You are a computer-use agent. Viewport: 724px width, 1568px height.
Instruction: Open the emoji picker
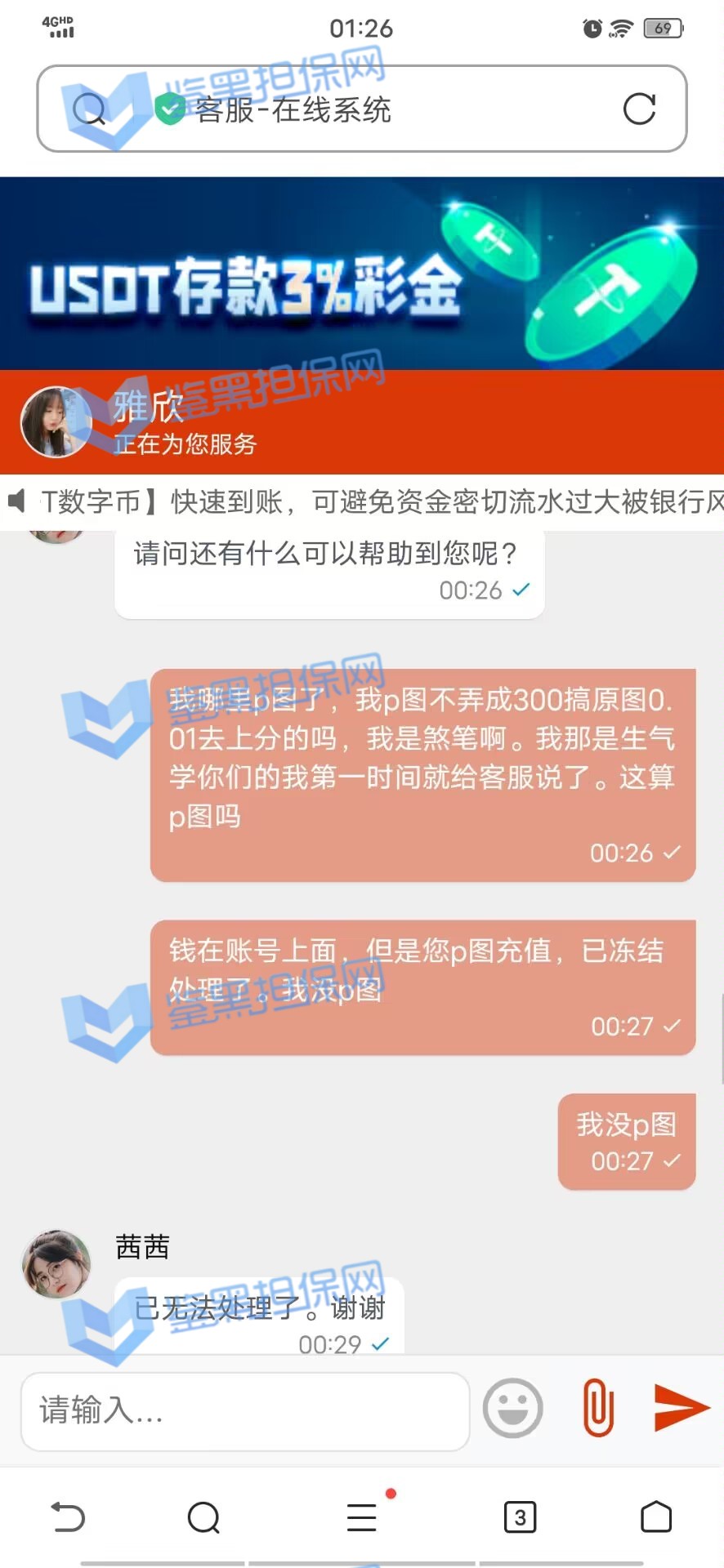click(x=512, y=1408)
